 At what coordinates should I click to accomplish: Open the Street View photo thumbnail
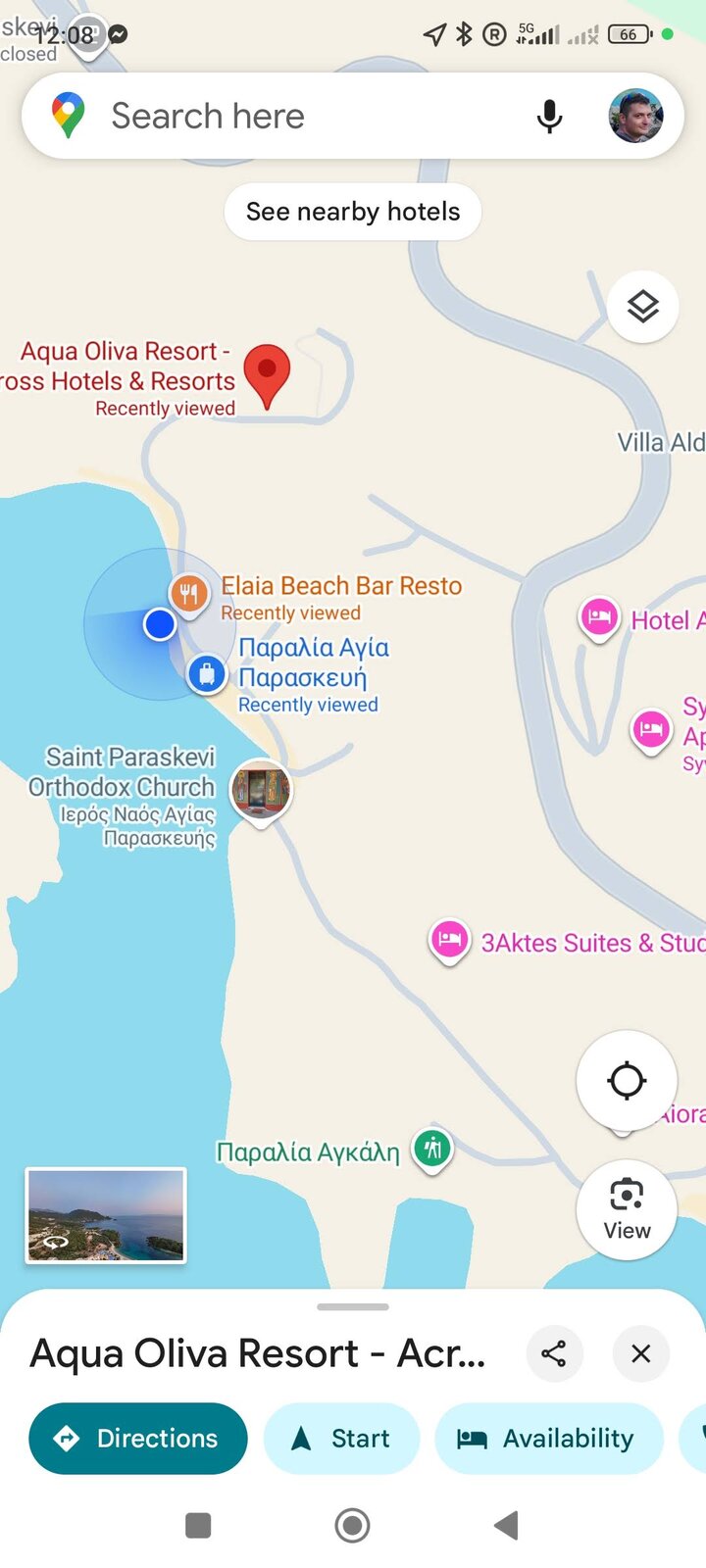[106, 1215]
